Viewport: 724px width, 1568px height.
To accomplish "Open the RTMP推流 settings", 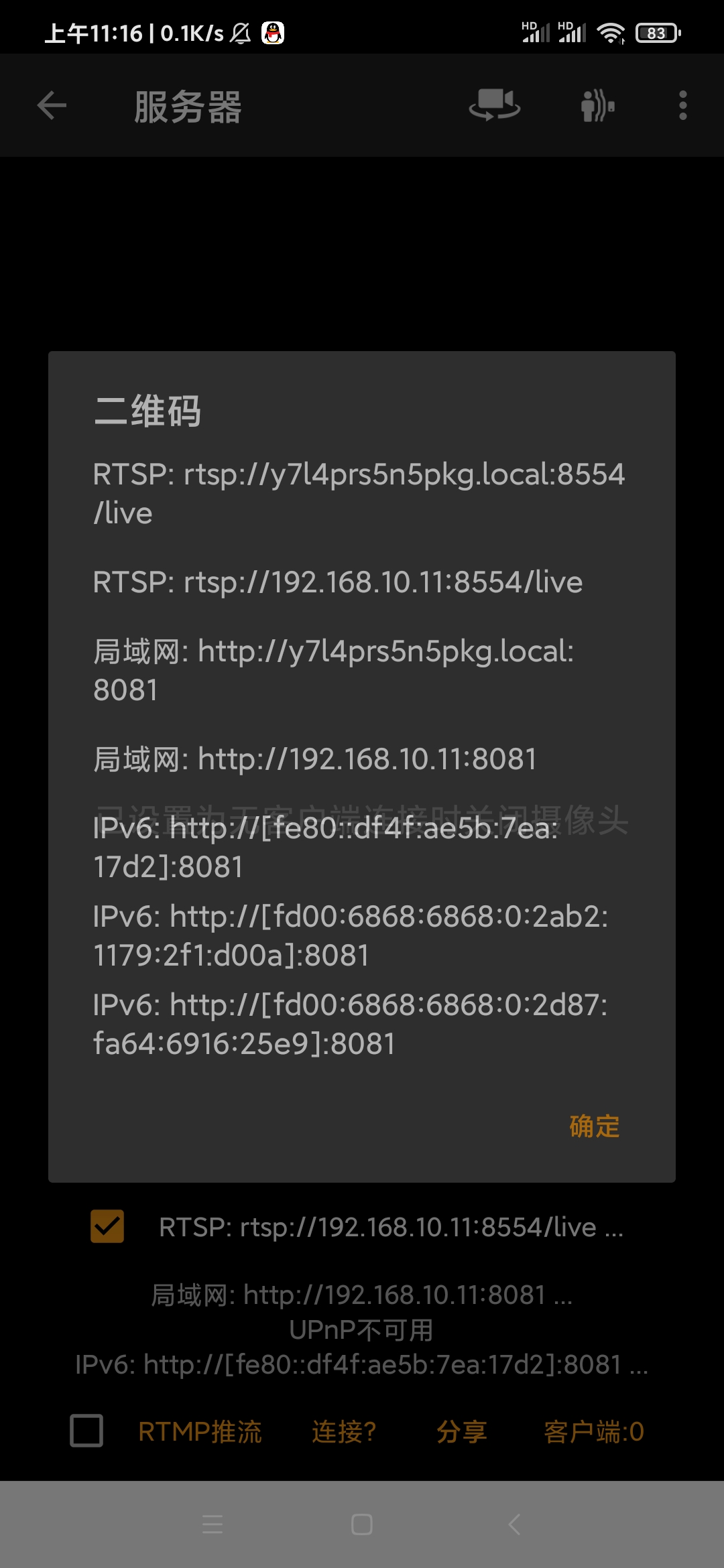I will click(200, 1432).
